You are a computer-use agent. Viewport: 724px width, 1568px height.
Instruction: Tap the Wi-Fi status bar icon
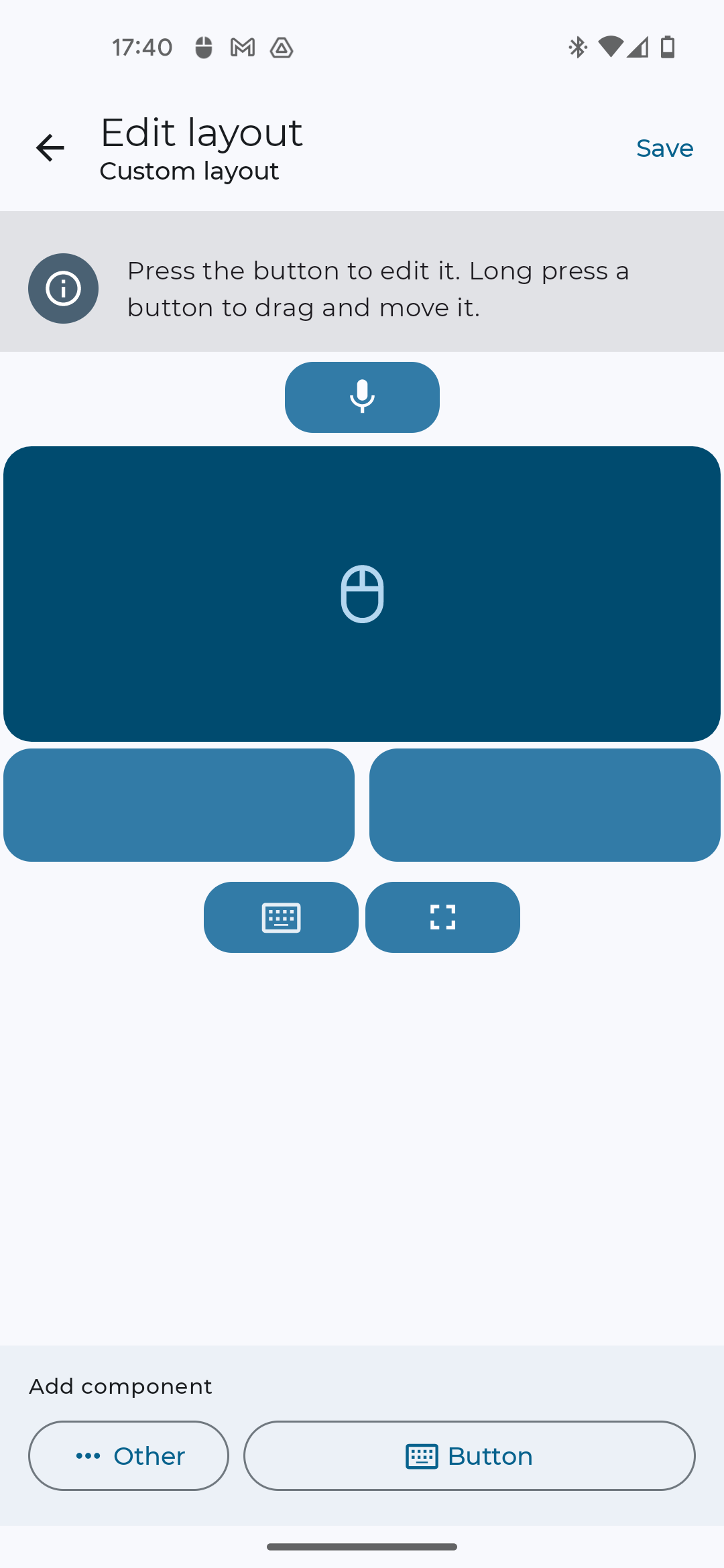611,47
